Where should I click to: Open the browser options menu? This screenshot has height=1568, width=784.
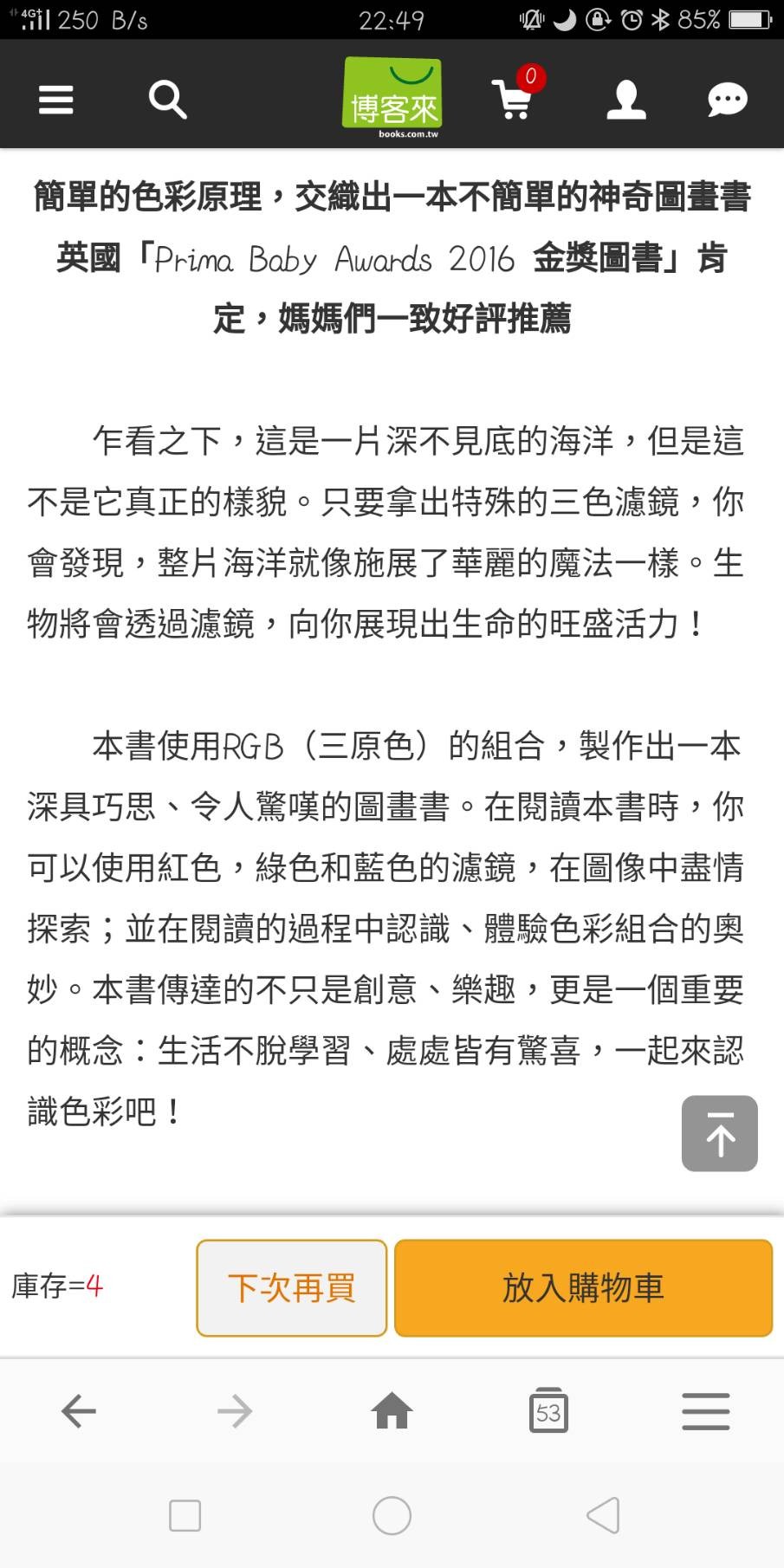pyautogui.click(x=705, y=1411)
